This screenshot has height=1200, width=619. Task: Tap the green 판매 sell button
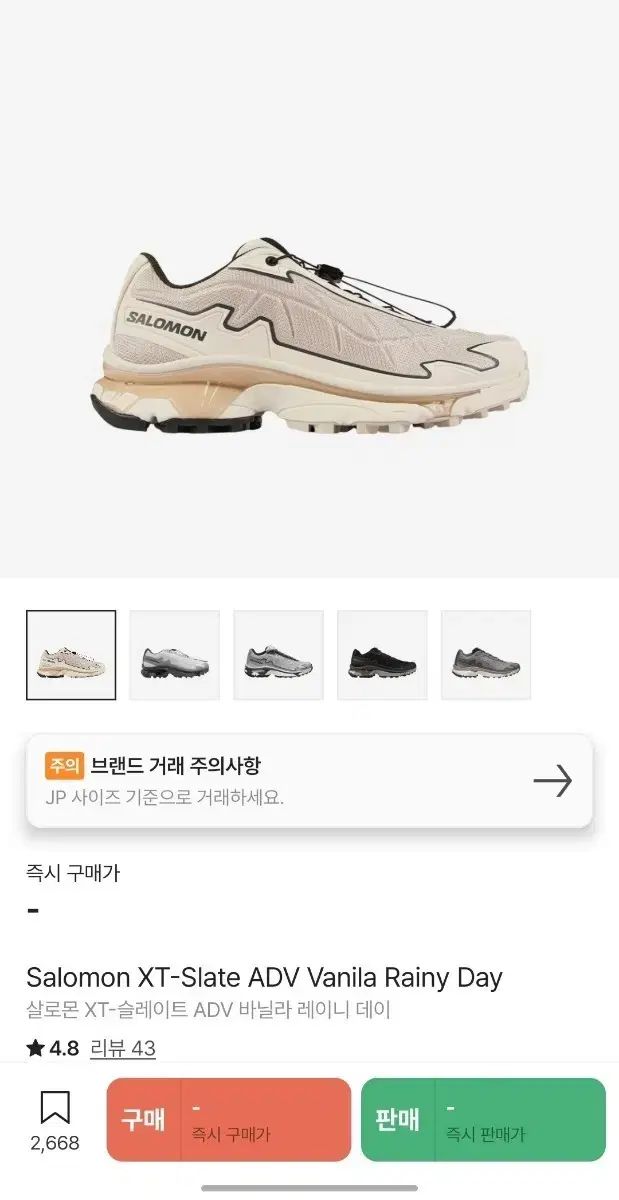click(x=483, y=1120)
